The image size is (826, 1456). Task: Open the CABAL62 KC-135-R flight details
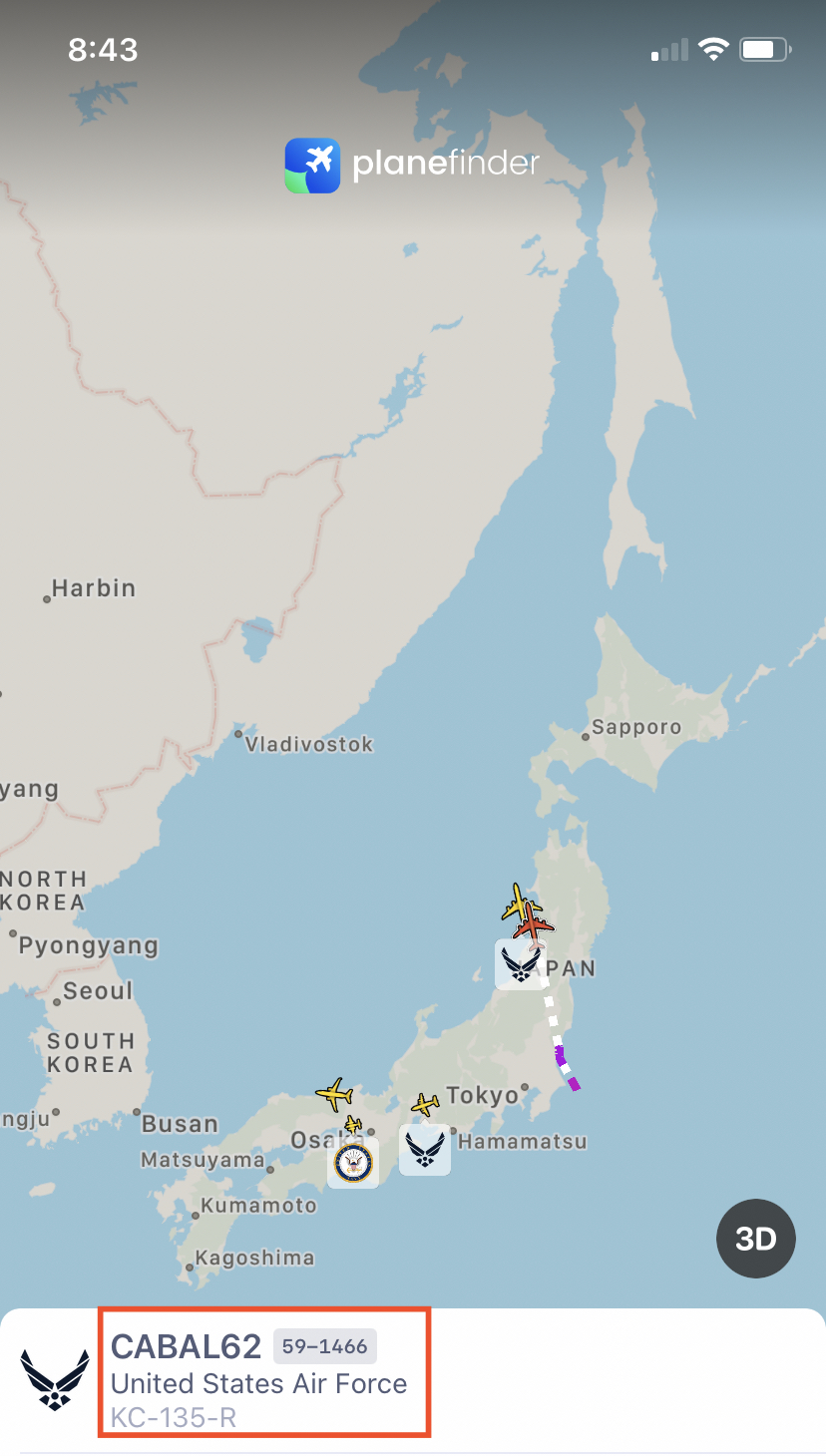coord(264,1373)
